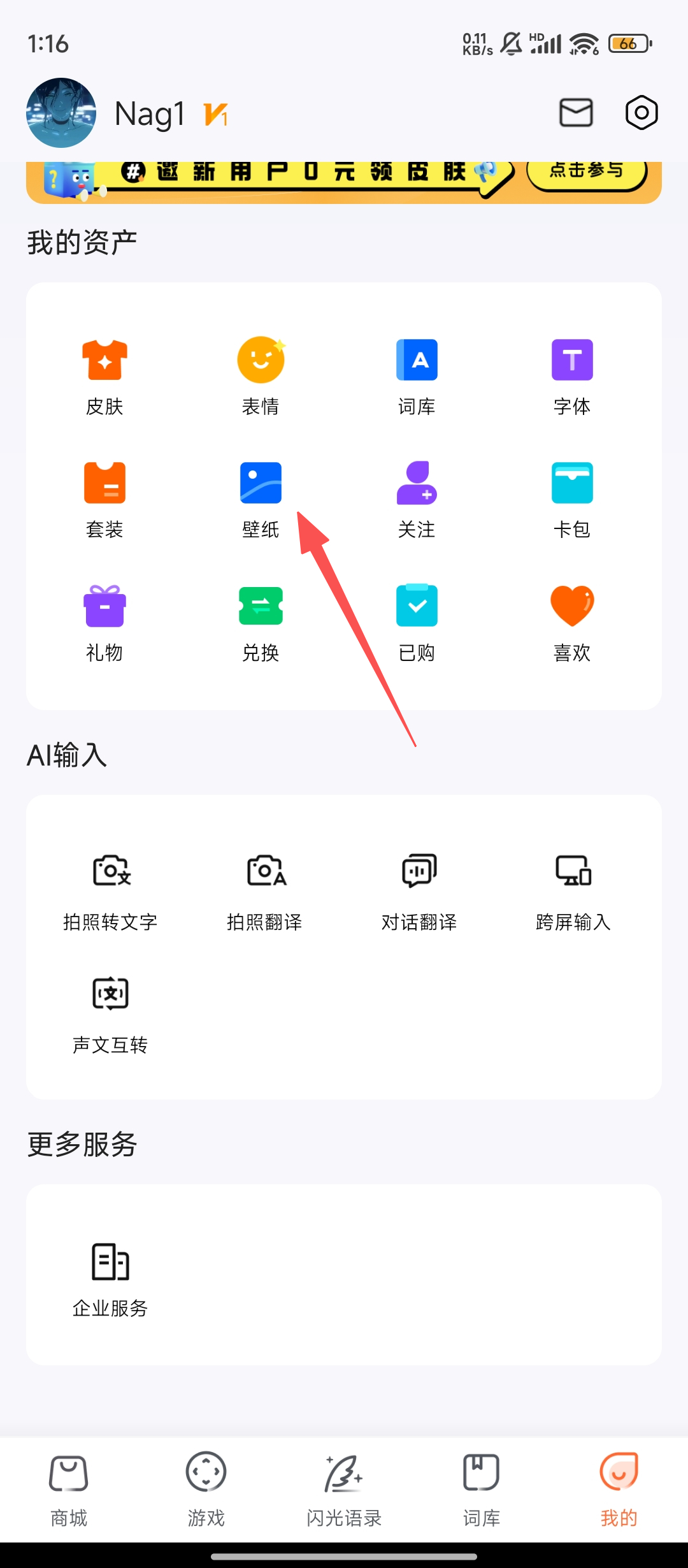Viewport: 688px width, 1568px height.
Task: Tap the Nag1 profile avatar
Action: (x=61, y=113)
